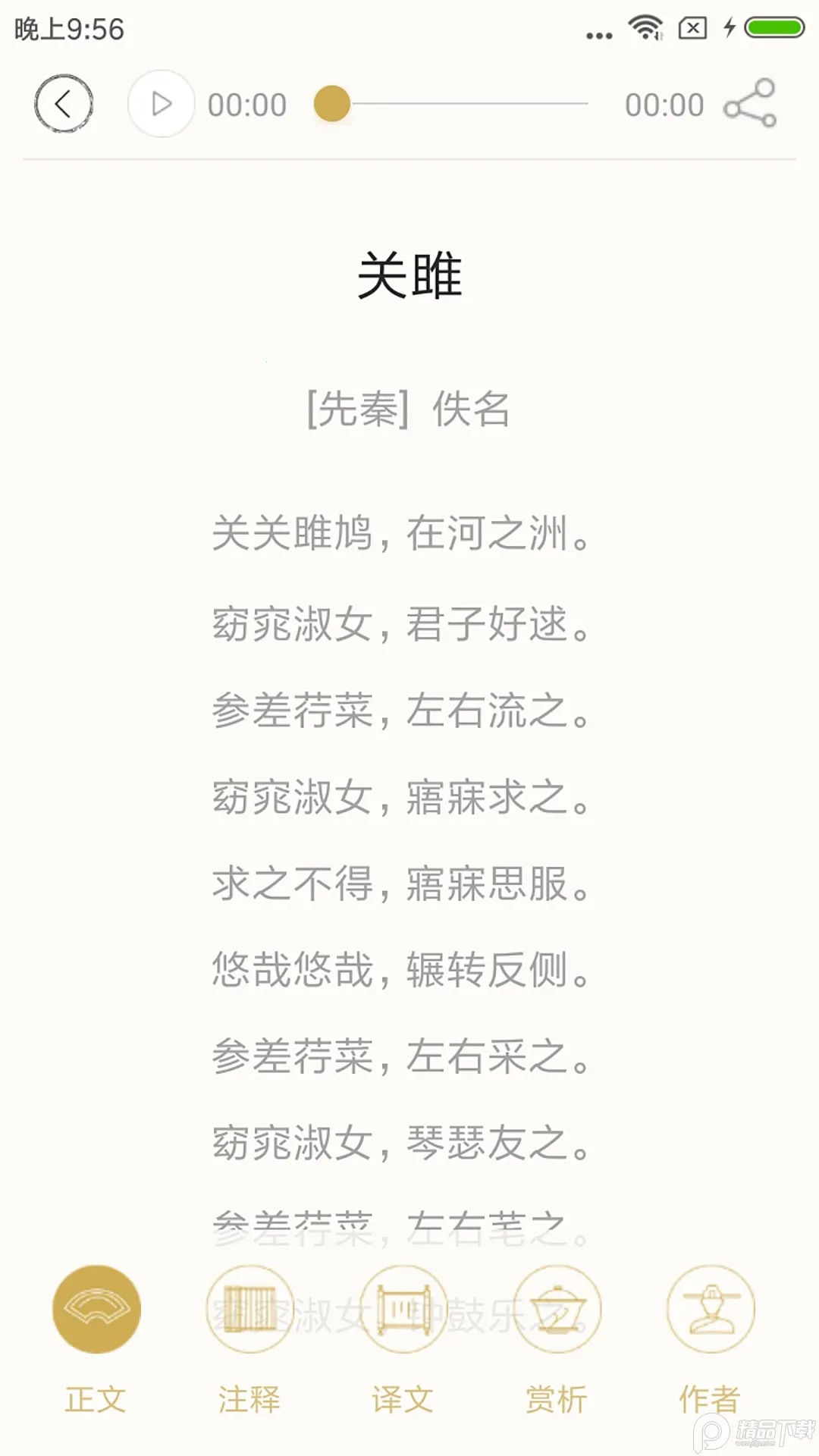Play the poem audio recitation
819x1456 pixels.
tap(161, 104)
